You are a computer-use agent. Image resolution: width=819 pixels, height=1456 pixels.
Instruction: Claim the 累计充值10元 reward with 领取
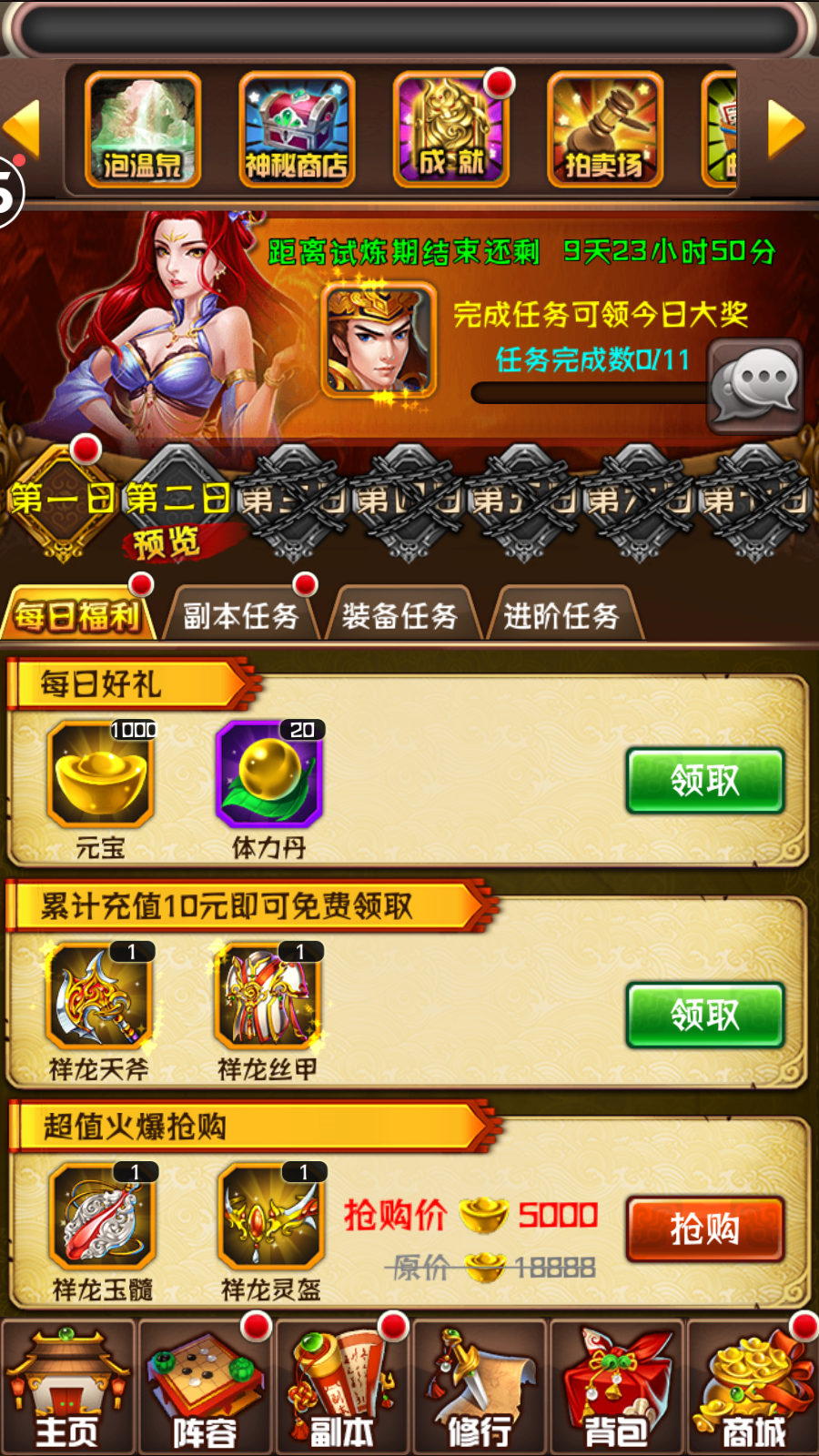click(704, 1015)
